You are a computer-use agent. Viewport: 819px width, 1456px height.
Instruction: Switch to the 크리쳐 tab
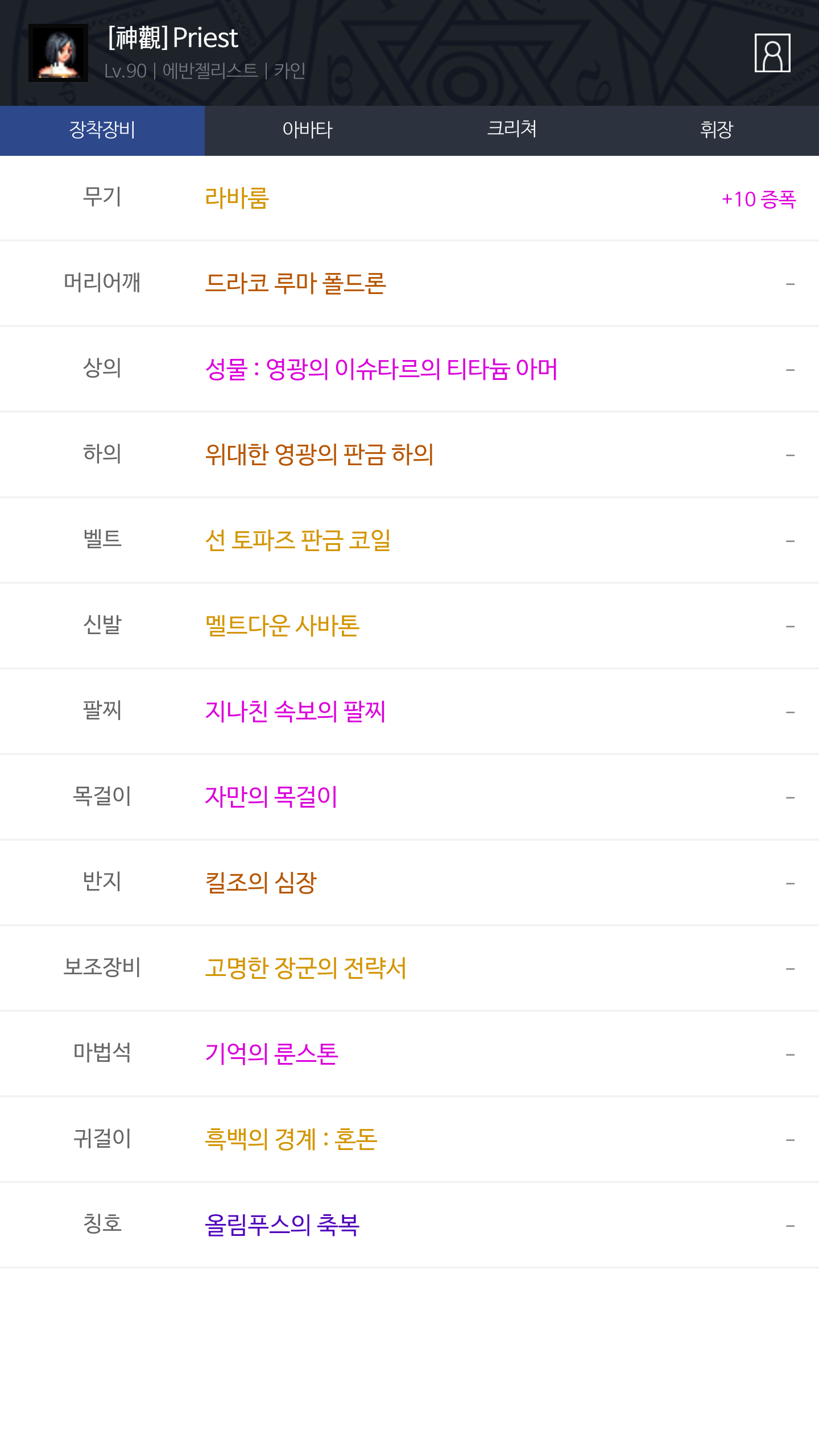tap(512, 130)
